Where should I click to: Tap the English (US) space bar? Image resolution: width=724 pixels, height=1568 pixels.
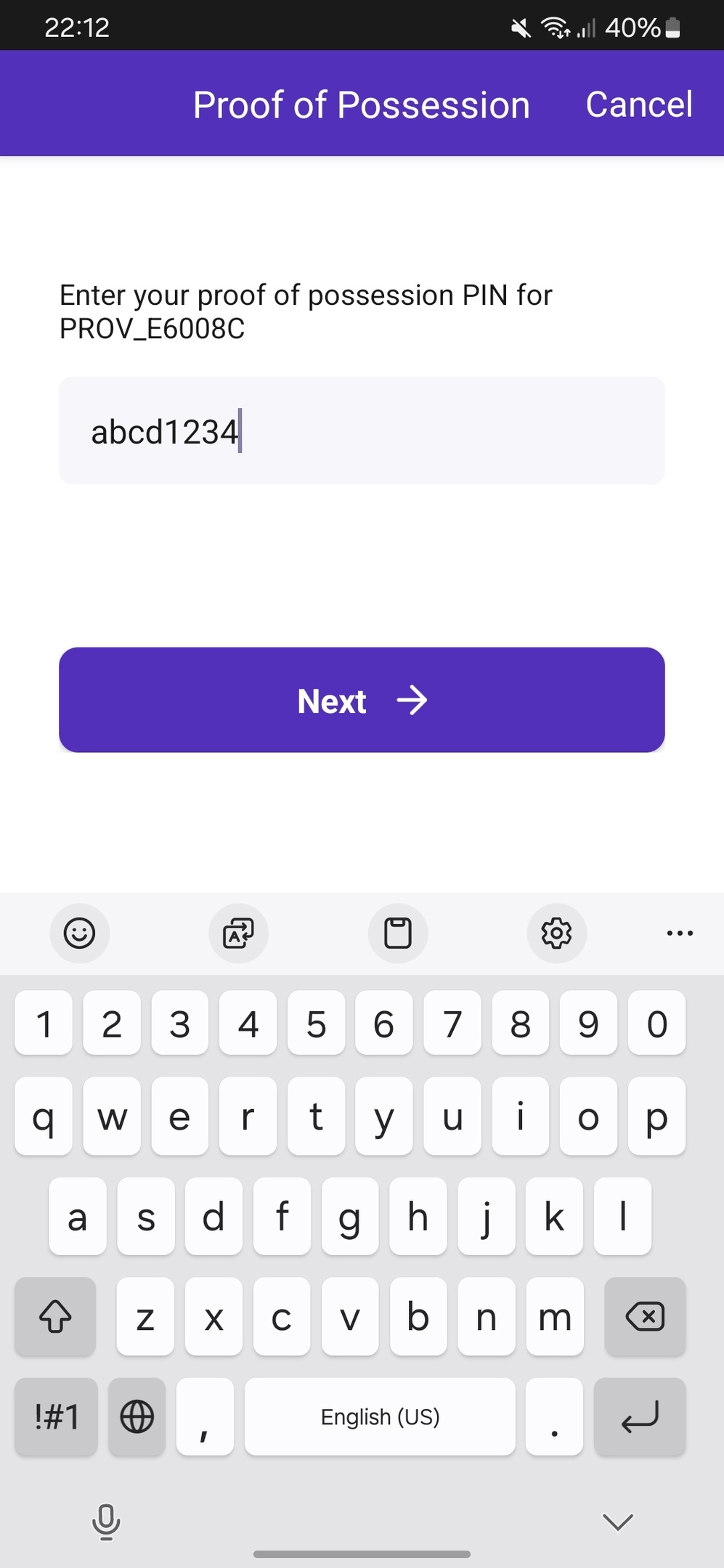[x=380, y=1417]
